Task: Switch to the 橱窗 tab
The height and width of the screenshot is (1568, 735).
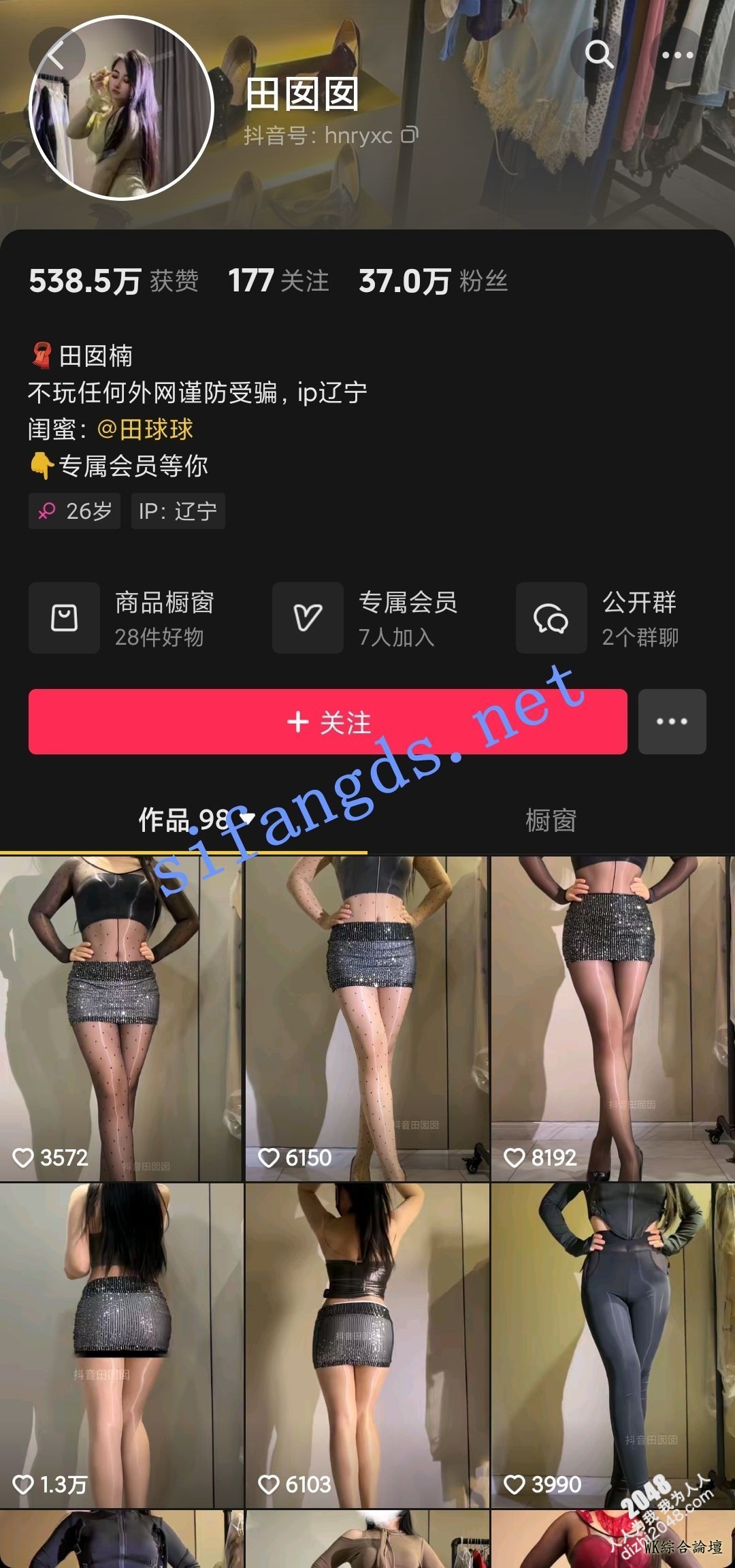Action: click(x=551, y=820)
